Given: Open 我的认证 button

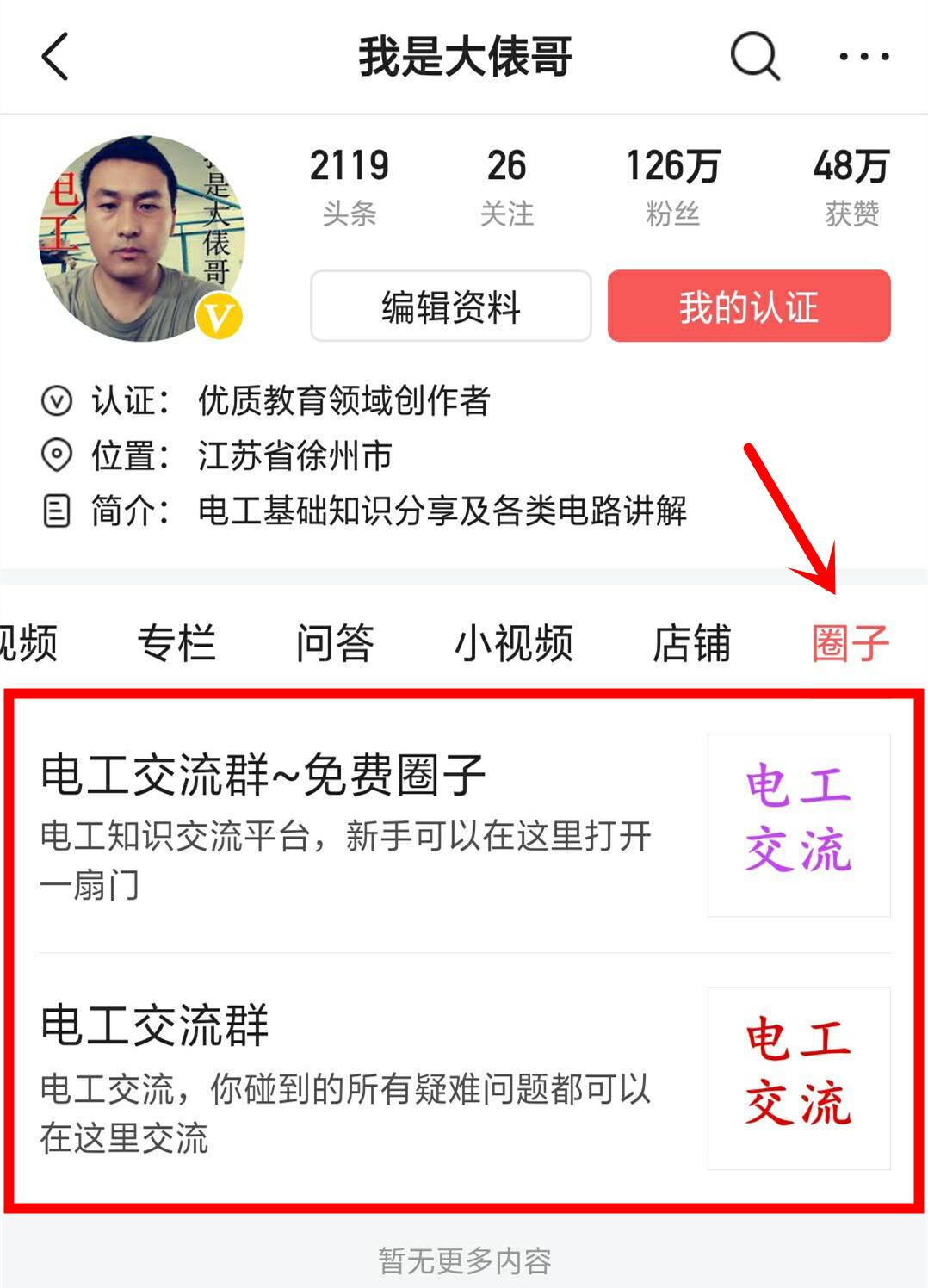Looking at the screenshot, I should click(749, 307).
